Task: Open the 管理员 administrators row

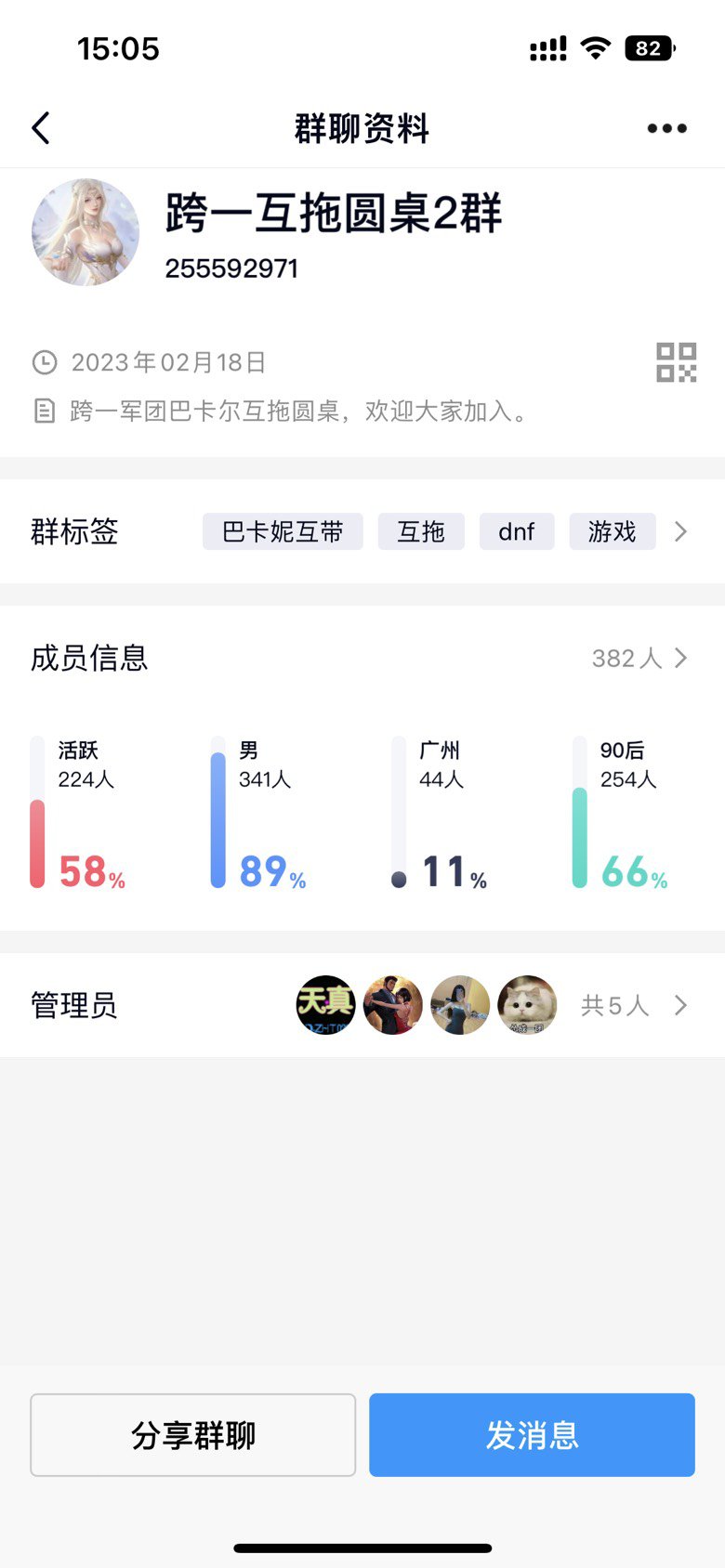Action: coord(362,1005)
